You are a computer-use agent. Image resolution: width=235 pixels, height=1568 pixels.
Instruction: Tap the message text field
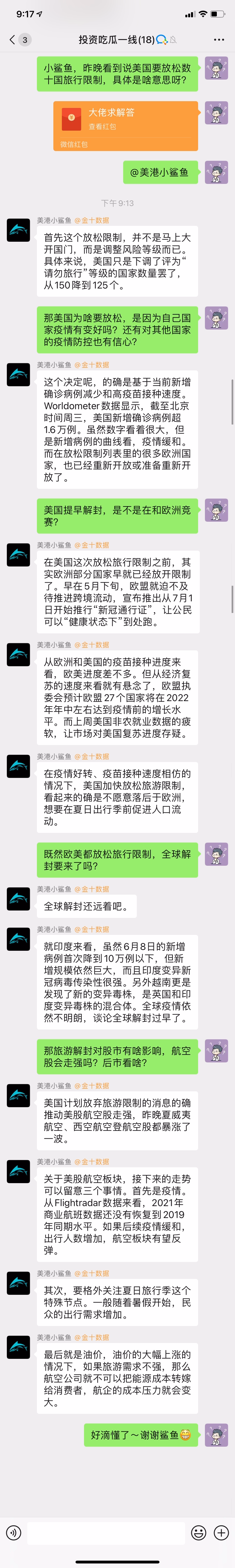pyautogui.click(x=106, y=1532)
